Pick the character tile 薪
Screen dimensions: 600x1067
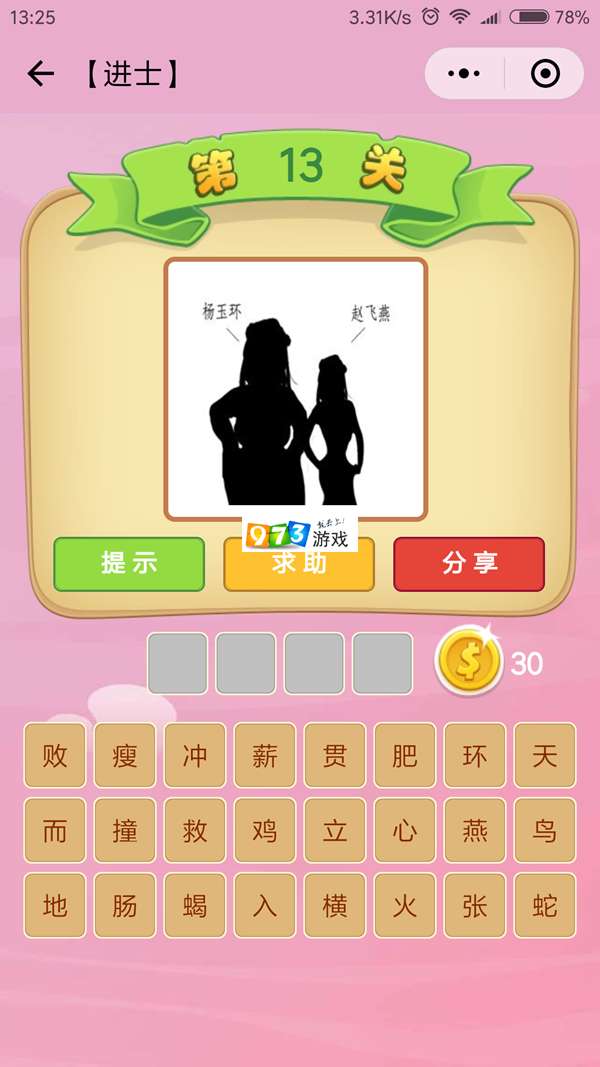265,755
